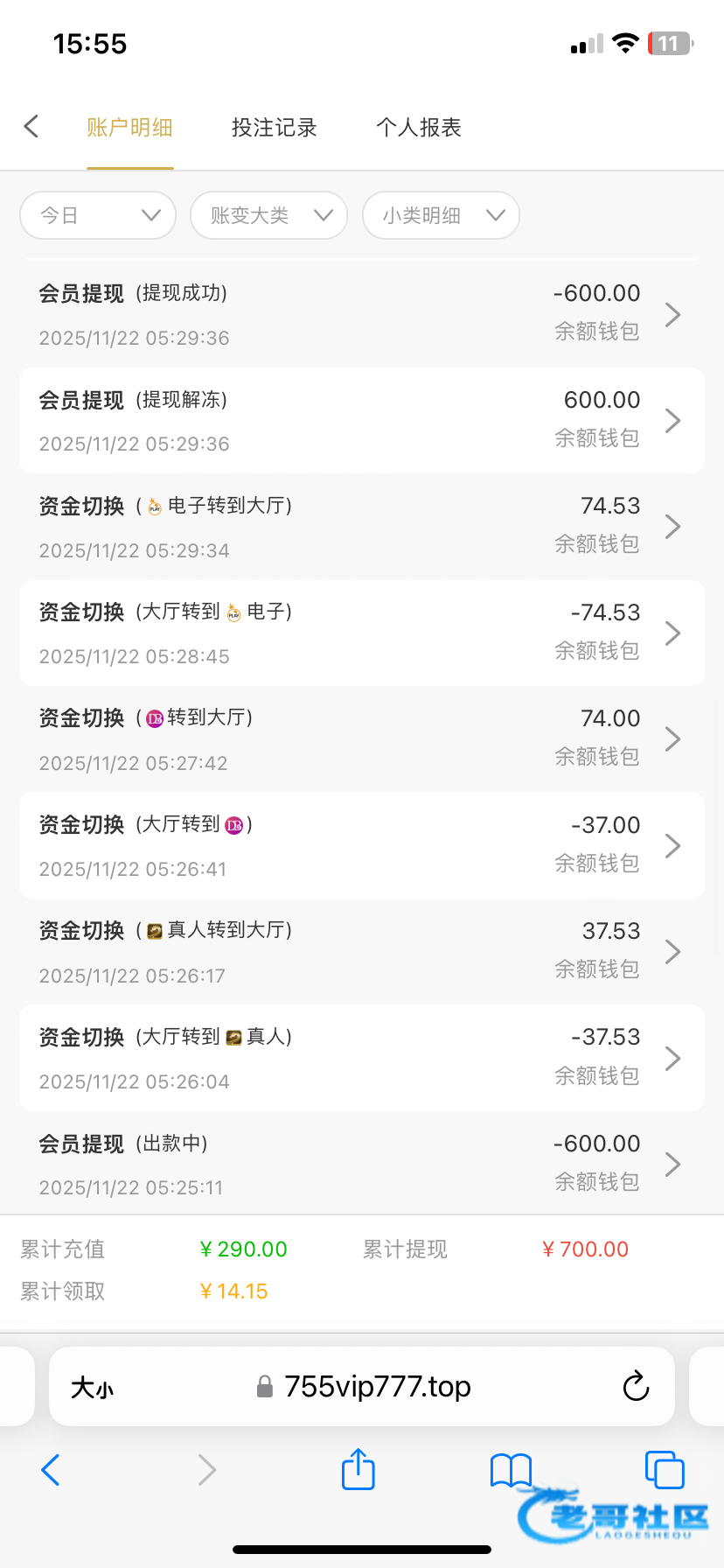Expand the 账变大类 filter dropdown

tap(269, 215)
